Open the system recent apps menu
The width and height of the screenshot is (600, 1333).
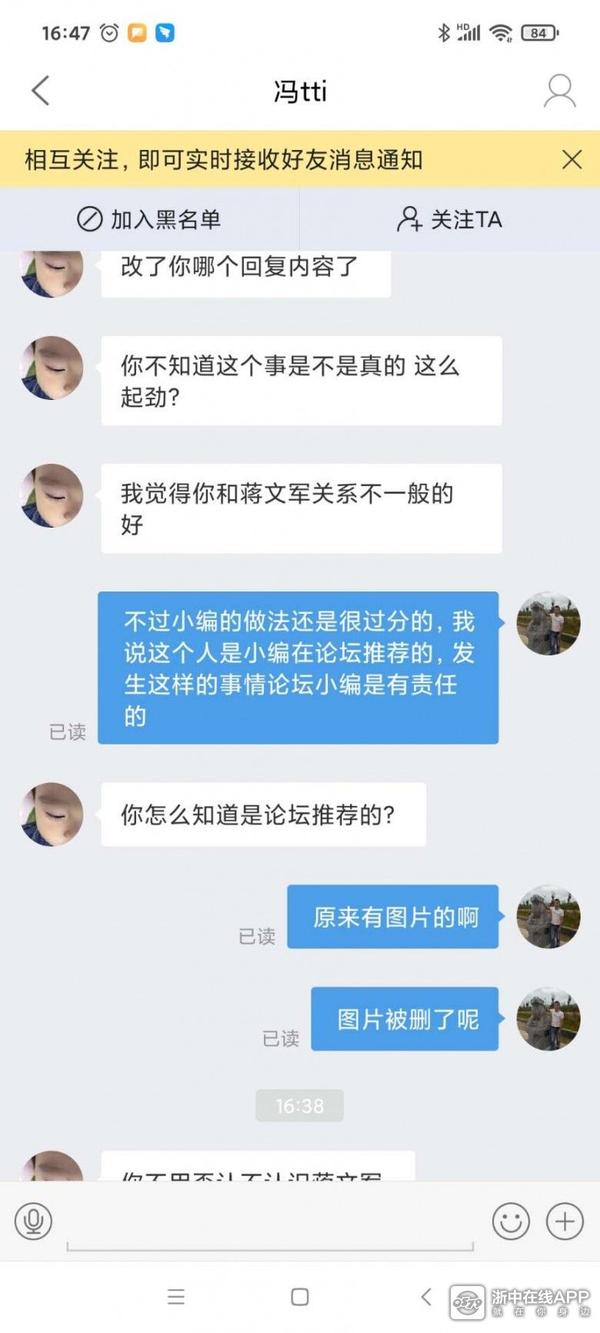click(176, 1297)
